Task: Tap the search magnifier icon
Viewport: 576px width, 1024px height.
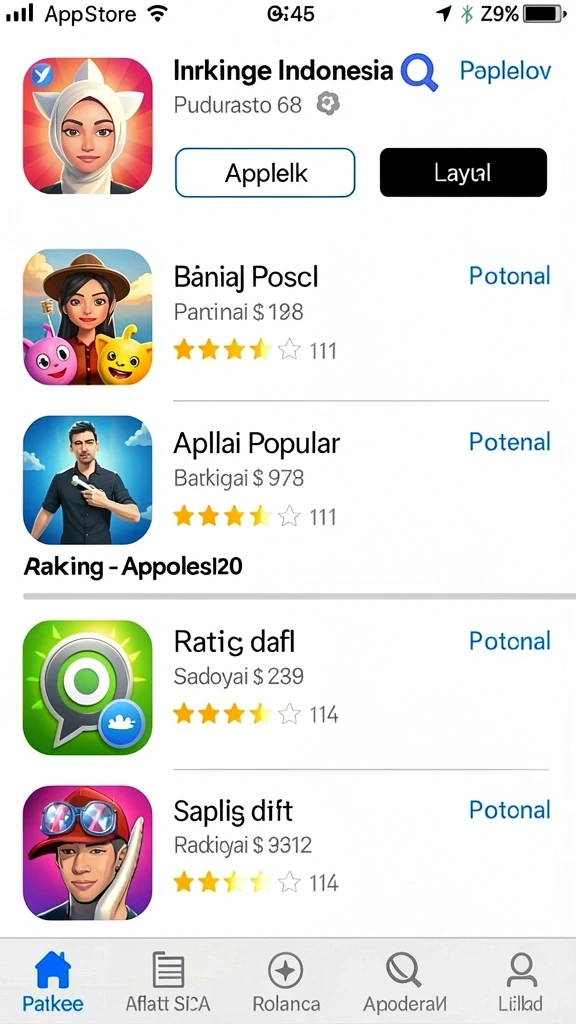Action: pos(419,72)
